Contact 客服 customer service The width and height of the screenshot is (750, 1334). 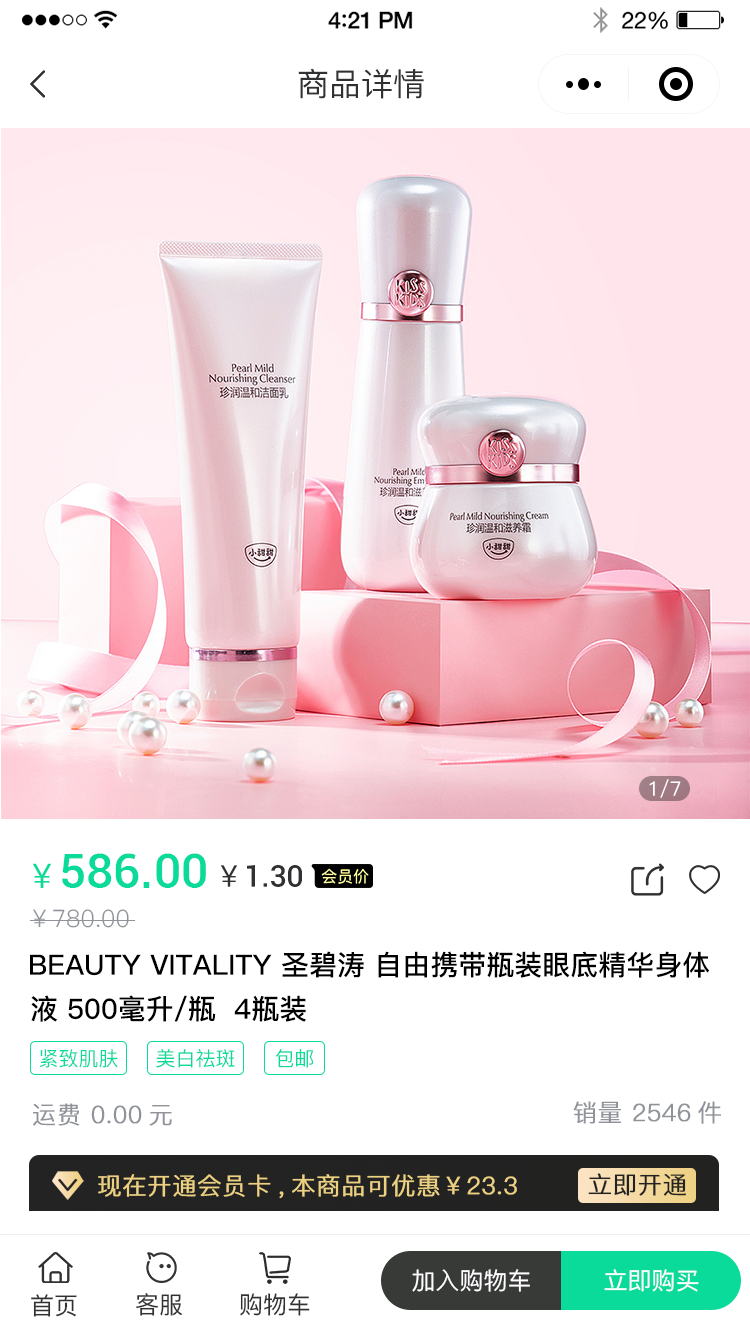click(160, 1284)
